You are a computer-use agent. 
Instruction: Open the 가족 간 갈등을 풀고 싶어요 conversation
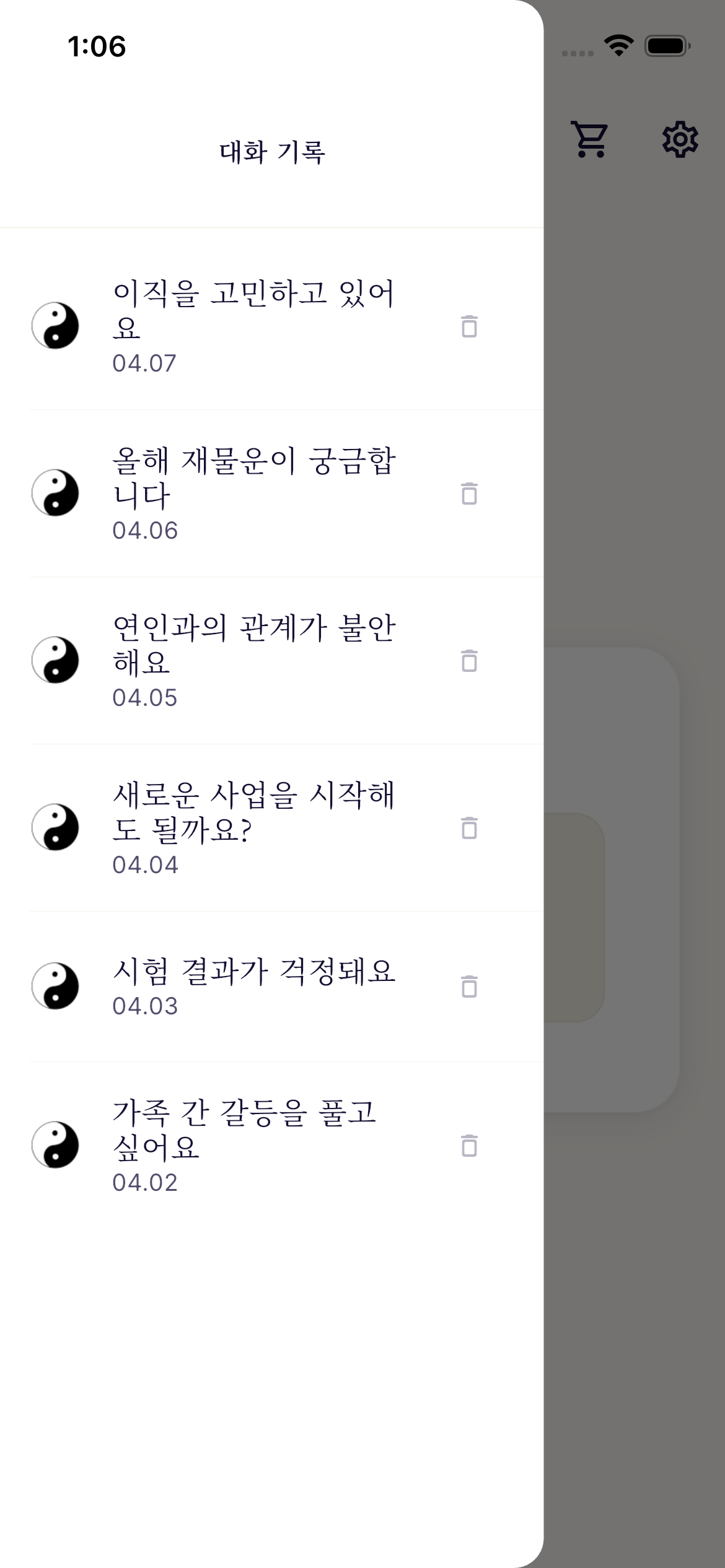[254, 1144]
